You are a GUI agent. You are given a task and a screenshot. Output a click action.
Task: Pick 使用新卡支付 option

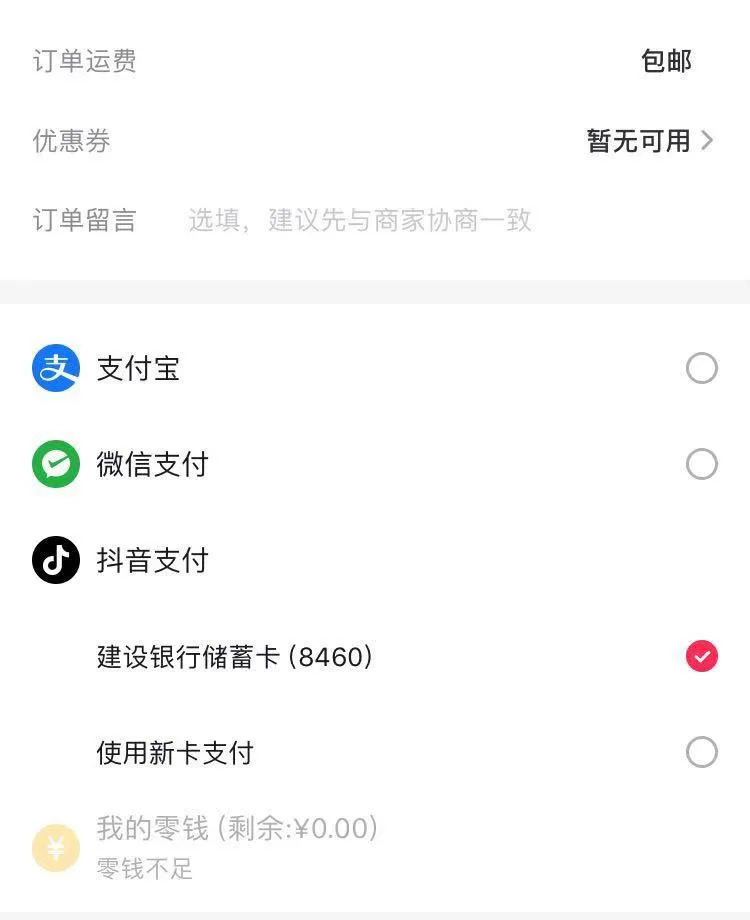point(701,752)
